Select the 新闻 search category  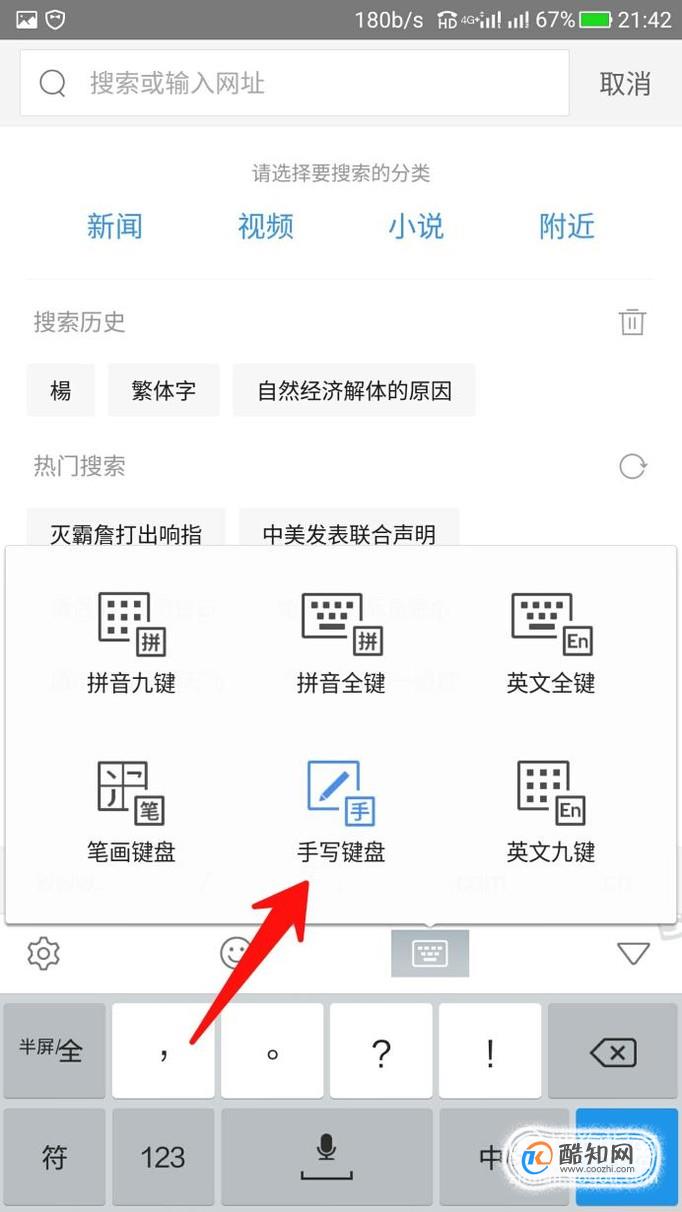(114, 226)
